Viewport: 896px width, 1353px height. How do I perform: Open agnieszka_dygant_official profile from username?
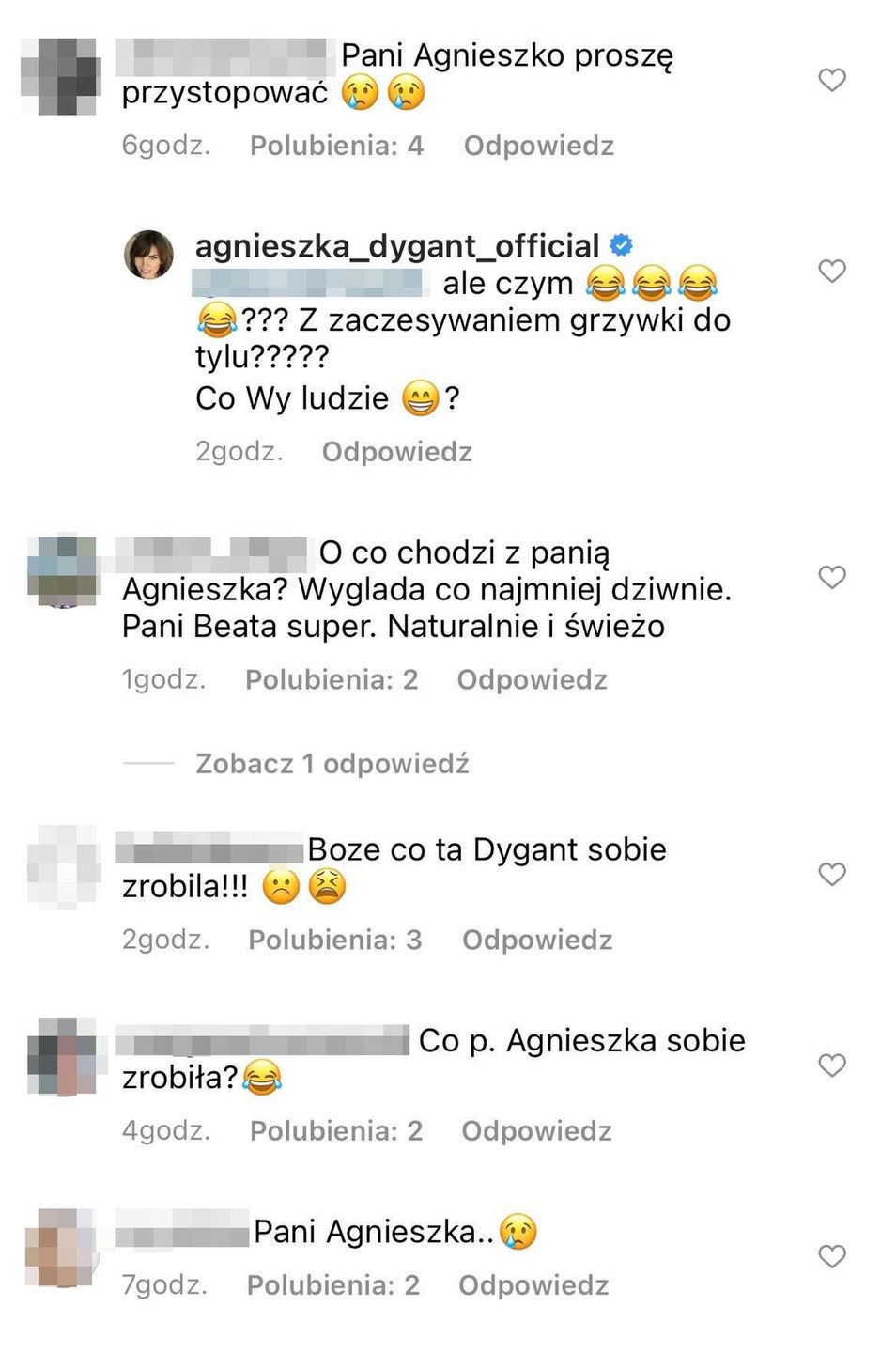[396, 246]
